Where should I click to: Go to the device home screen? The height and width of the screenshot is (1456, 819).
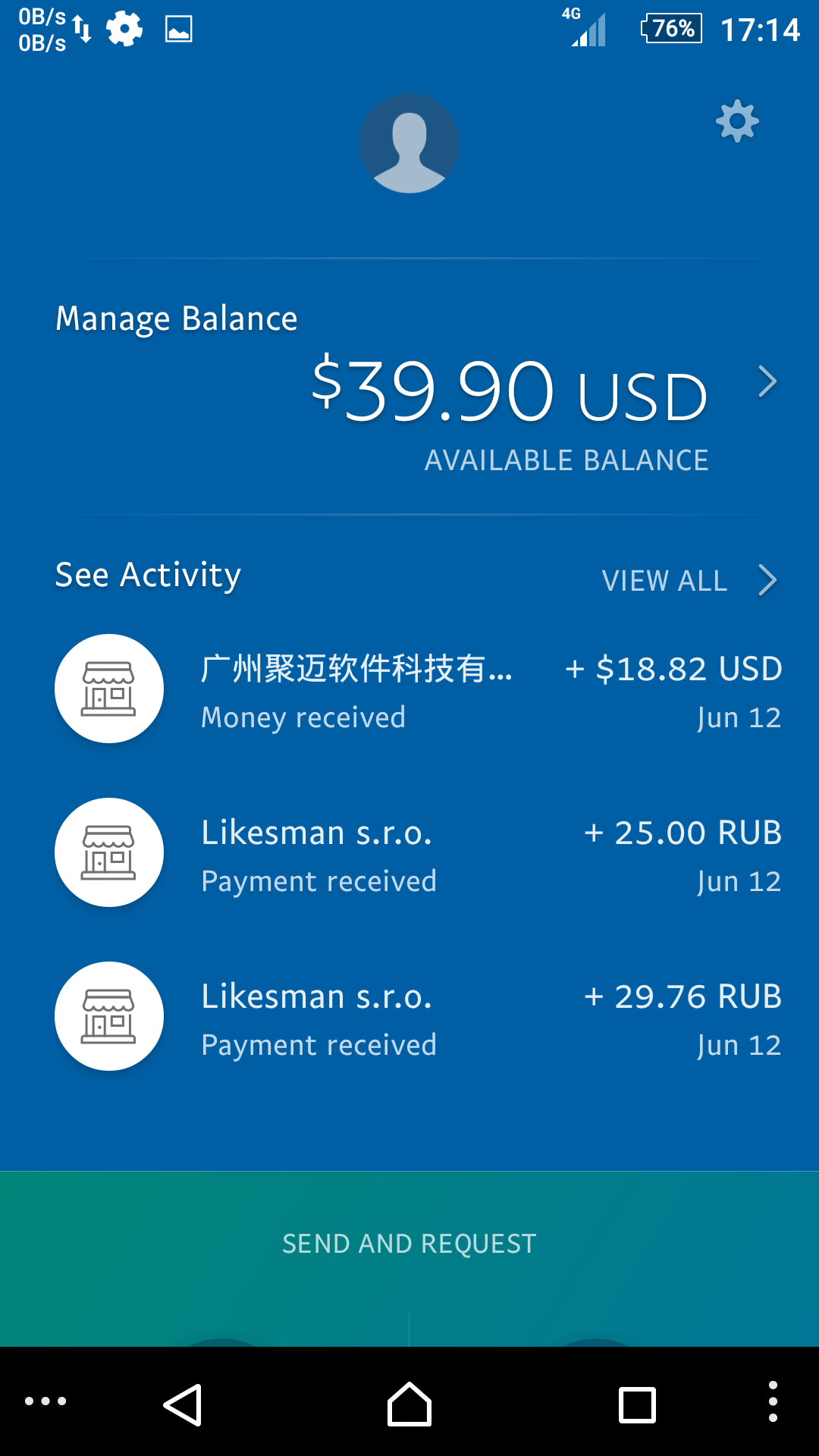click(x=409, y=1404)
